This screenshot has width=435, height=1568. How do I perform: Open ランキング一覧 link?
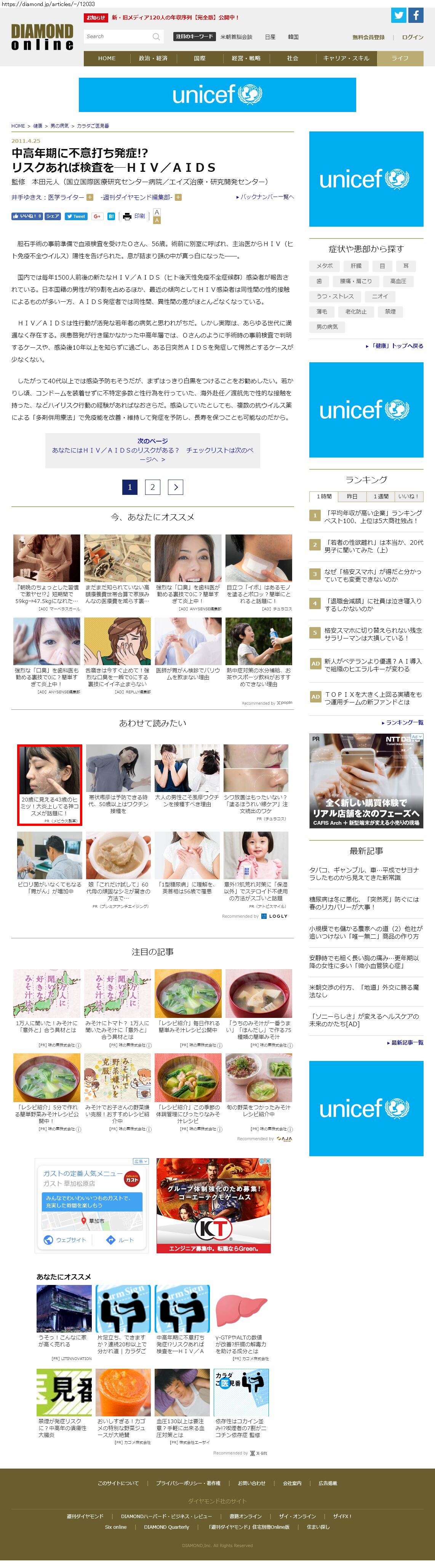403,723
